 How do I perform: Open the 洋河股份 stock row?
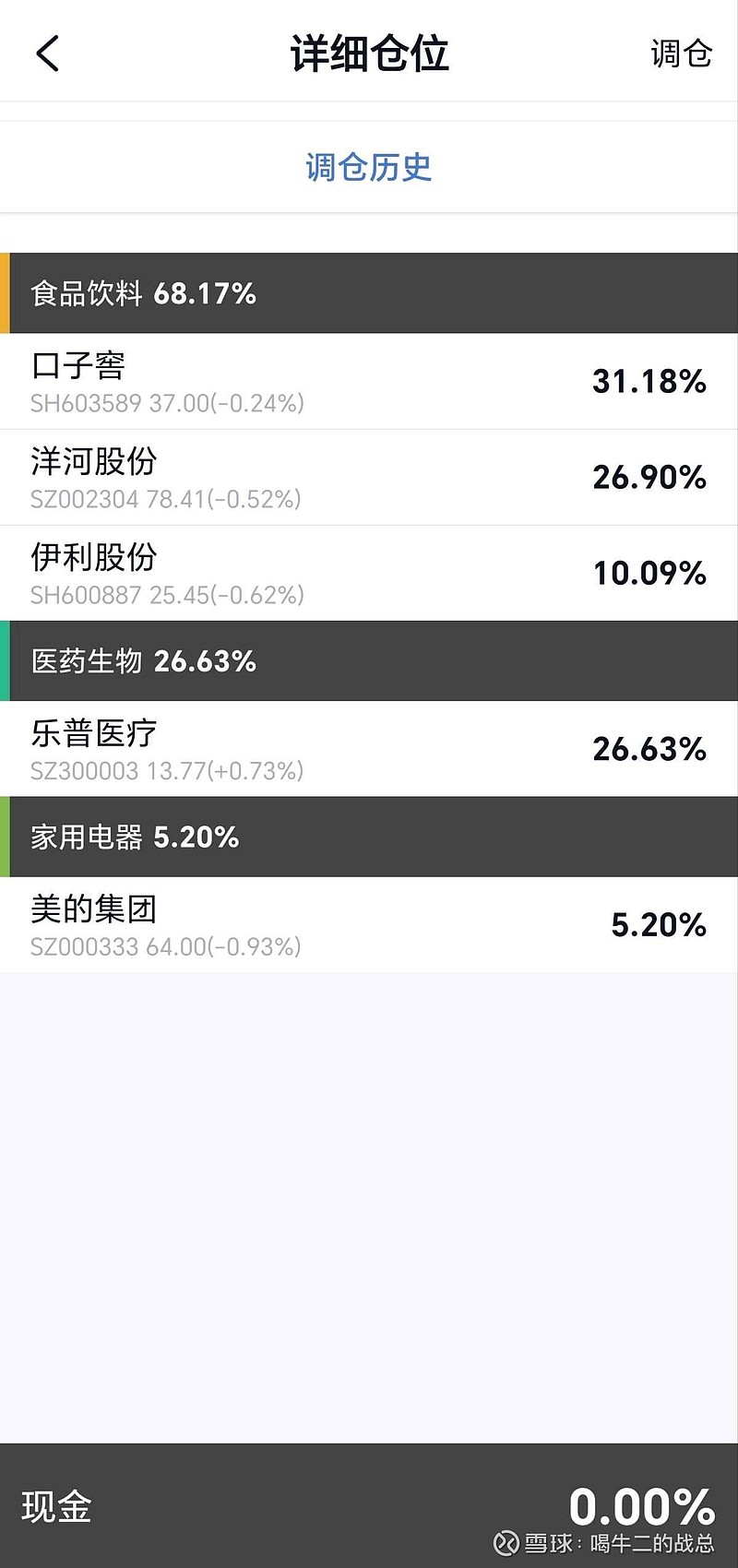click(369, 478)
